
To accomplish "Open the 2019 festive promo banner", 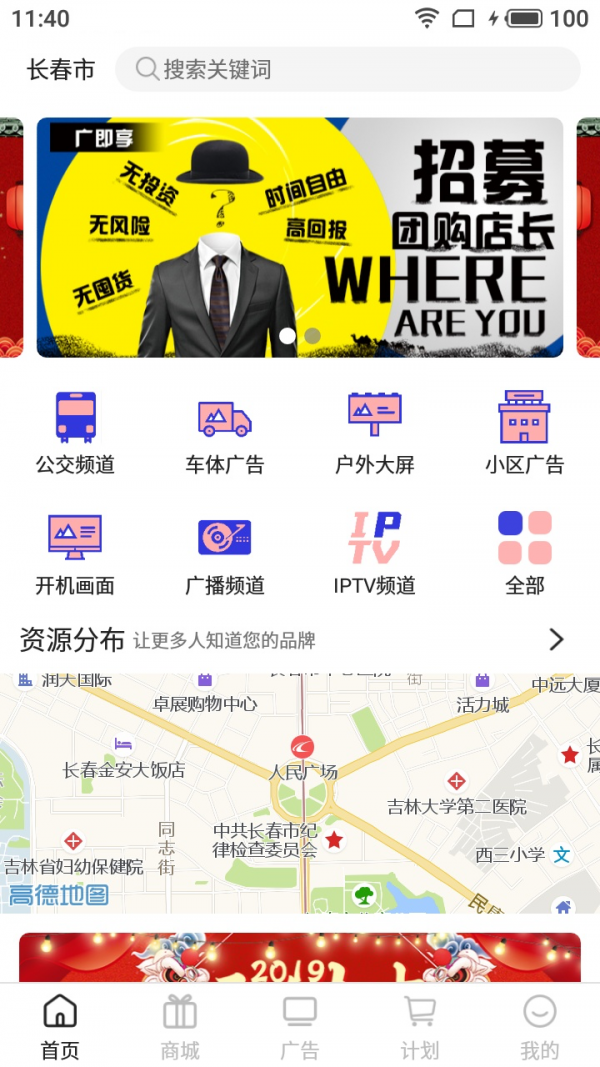I will click(x=300, y=958).
